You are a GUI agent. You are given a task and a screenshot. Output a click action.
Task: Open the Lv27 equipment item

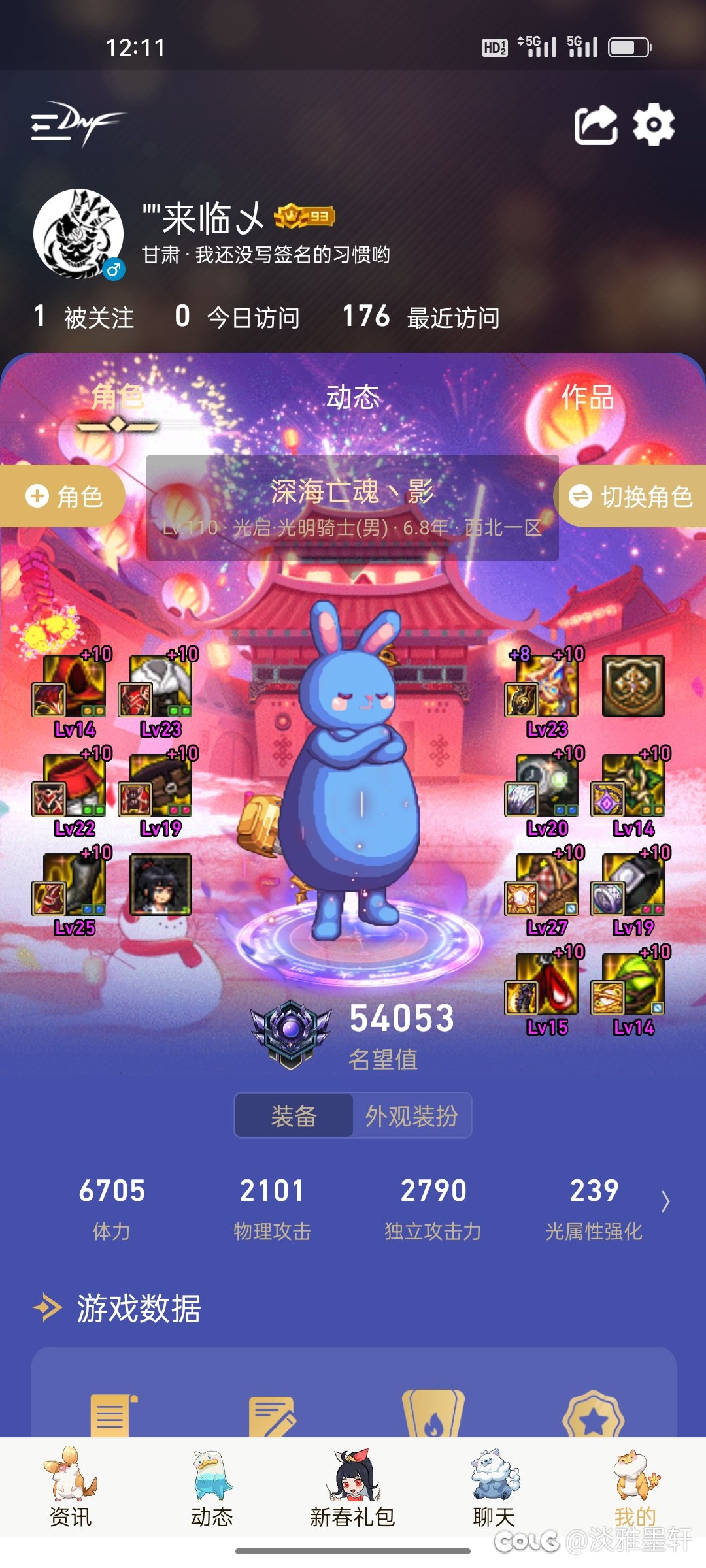(547, 887)
